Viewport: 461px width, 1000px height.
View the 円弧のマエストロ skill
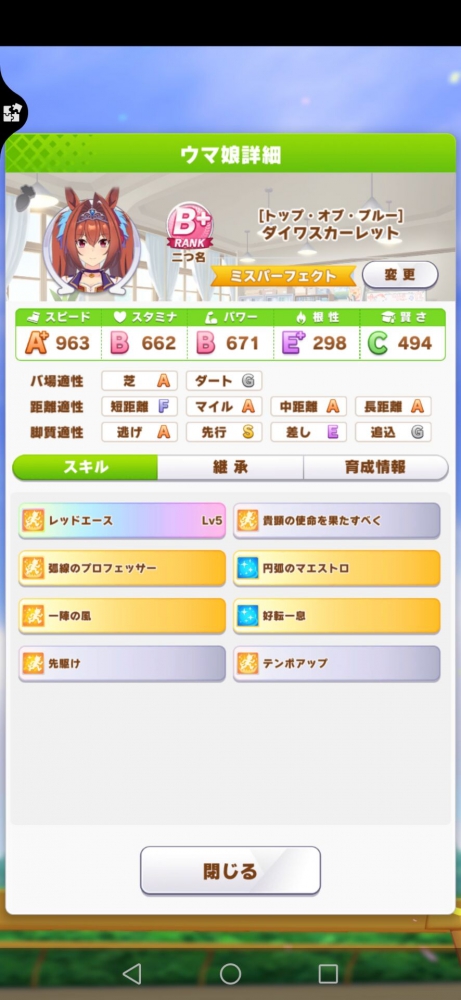coord(337,568)
